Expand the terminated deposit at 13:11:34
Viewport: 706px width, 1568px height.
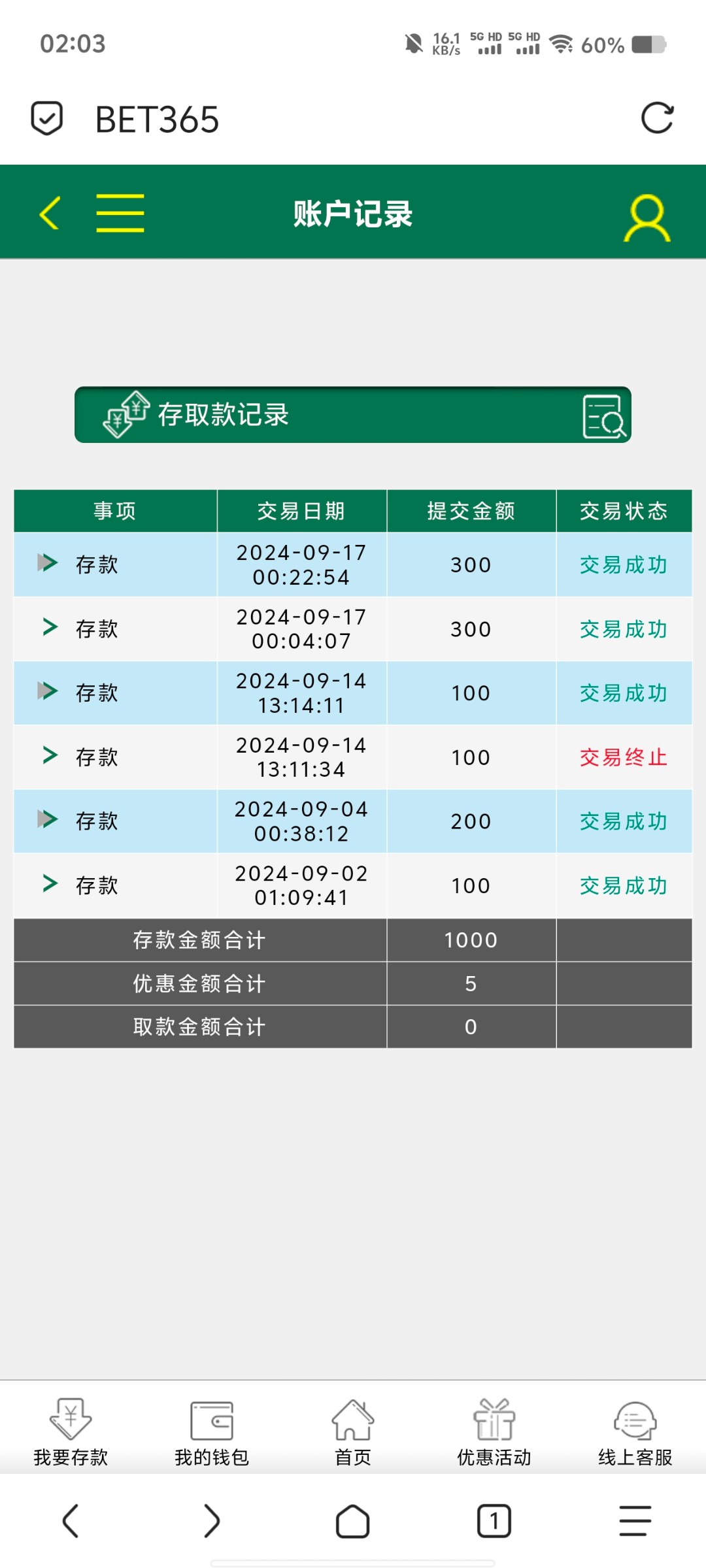(50, 755)
